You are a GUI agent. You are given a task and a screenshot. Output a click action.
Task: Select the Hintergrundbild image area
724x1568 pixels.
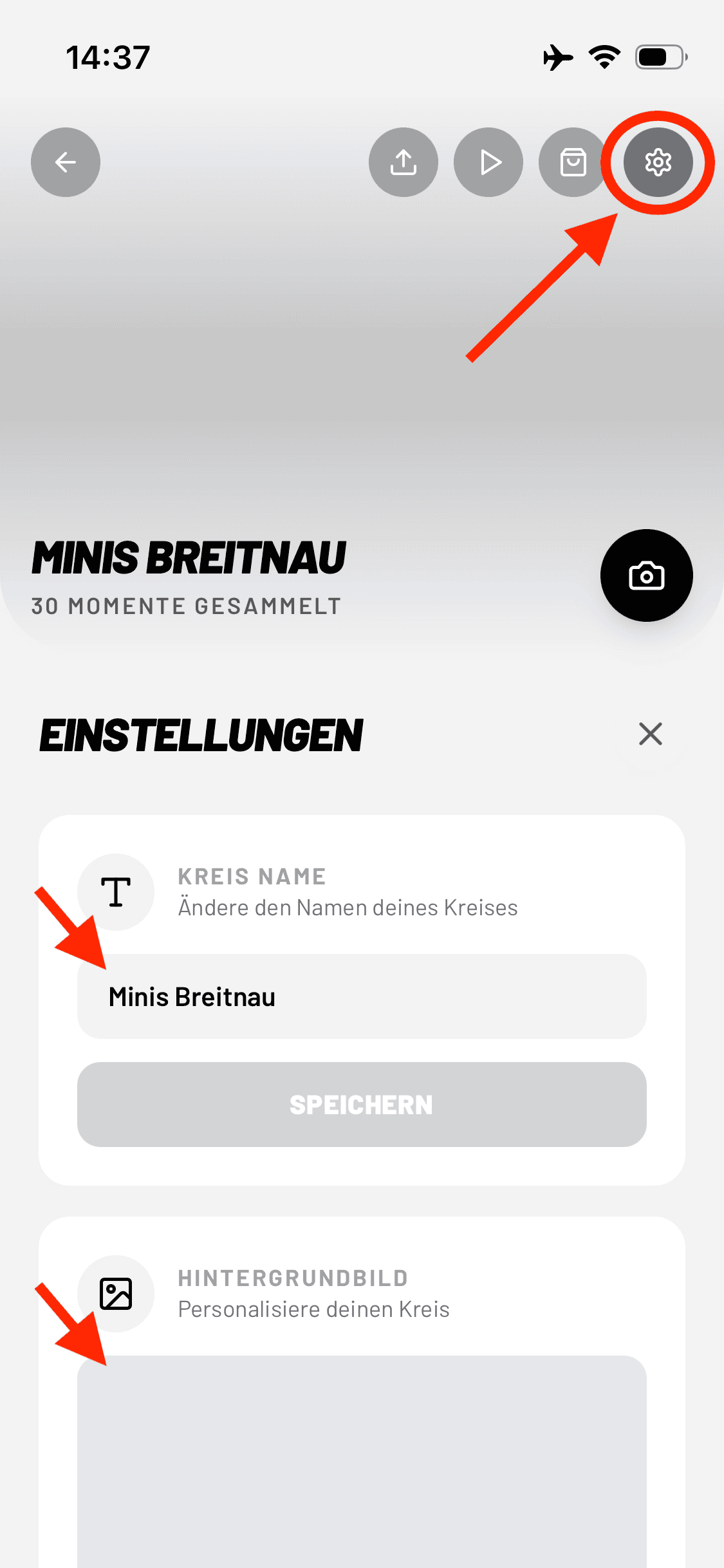point(362,1461)
